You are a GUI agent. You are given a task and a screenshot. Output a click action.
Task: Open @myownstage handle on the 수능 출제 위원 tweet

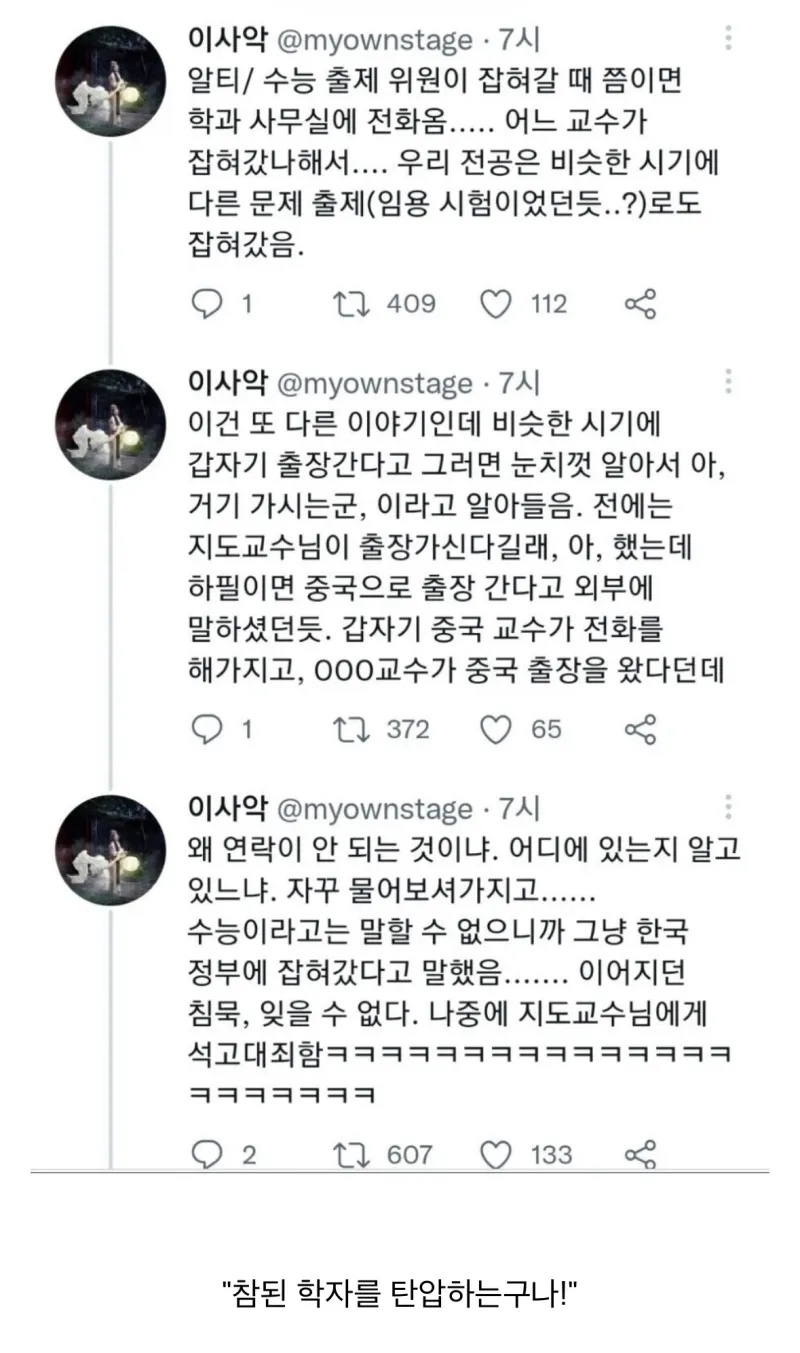coord(372,40)
